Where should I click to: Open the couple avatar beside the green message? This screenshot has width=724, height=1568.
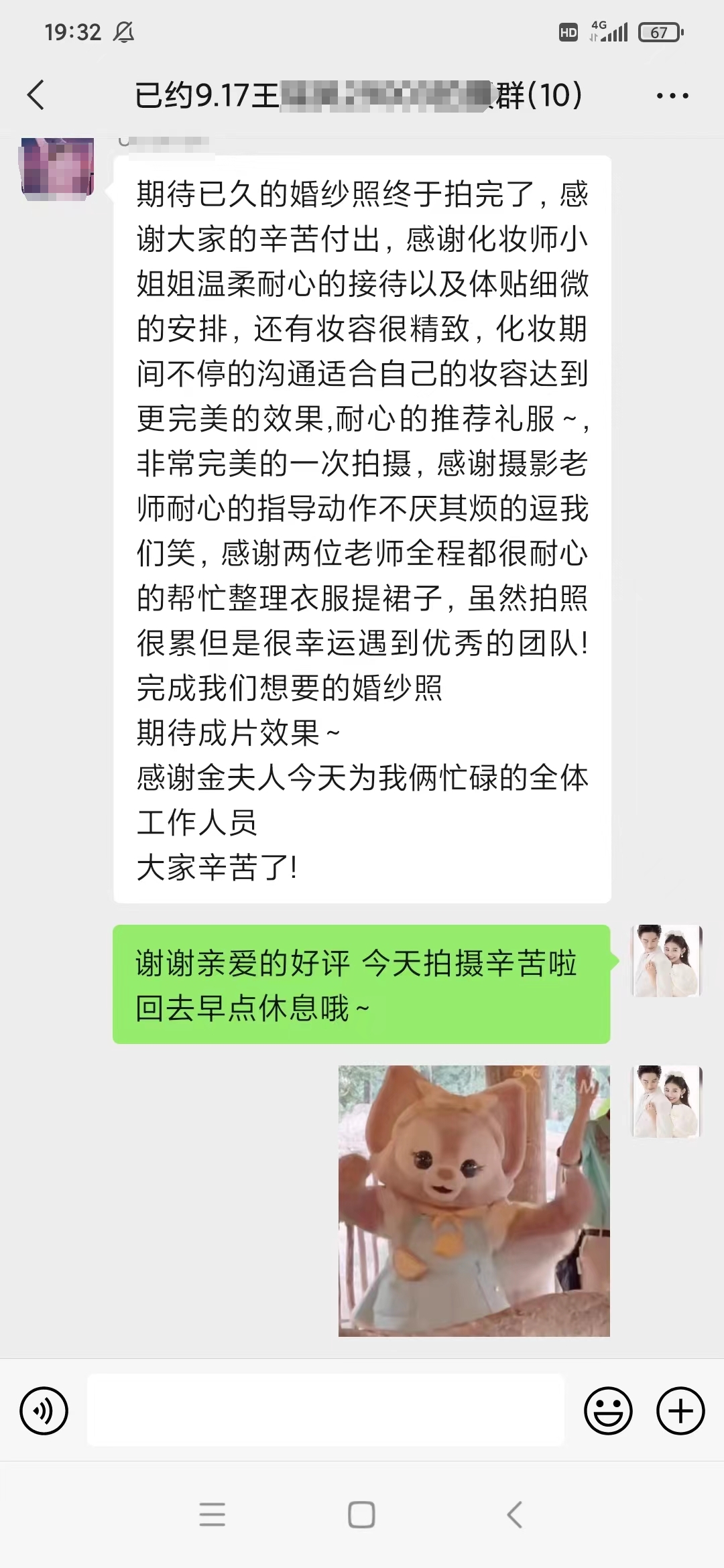click(x=666, y=961)
